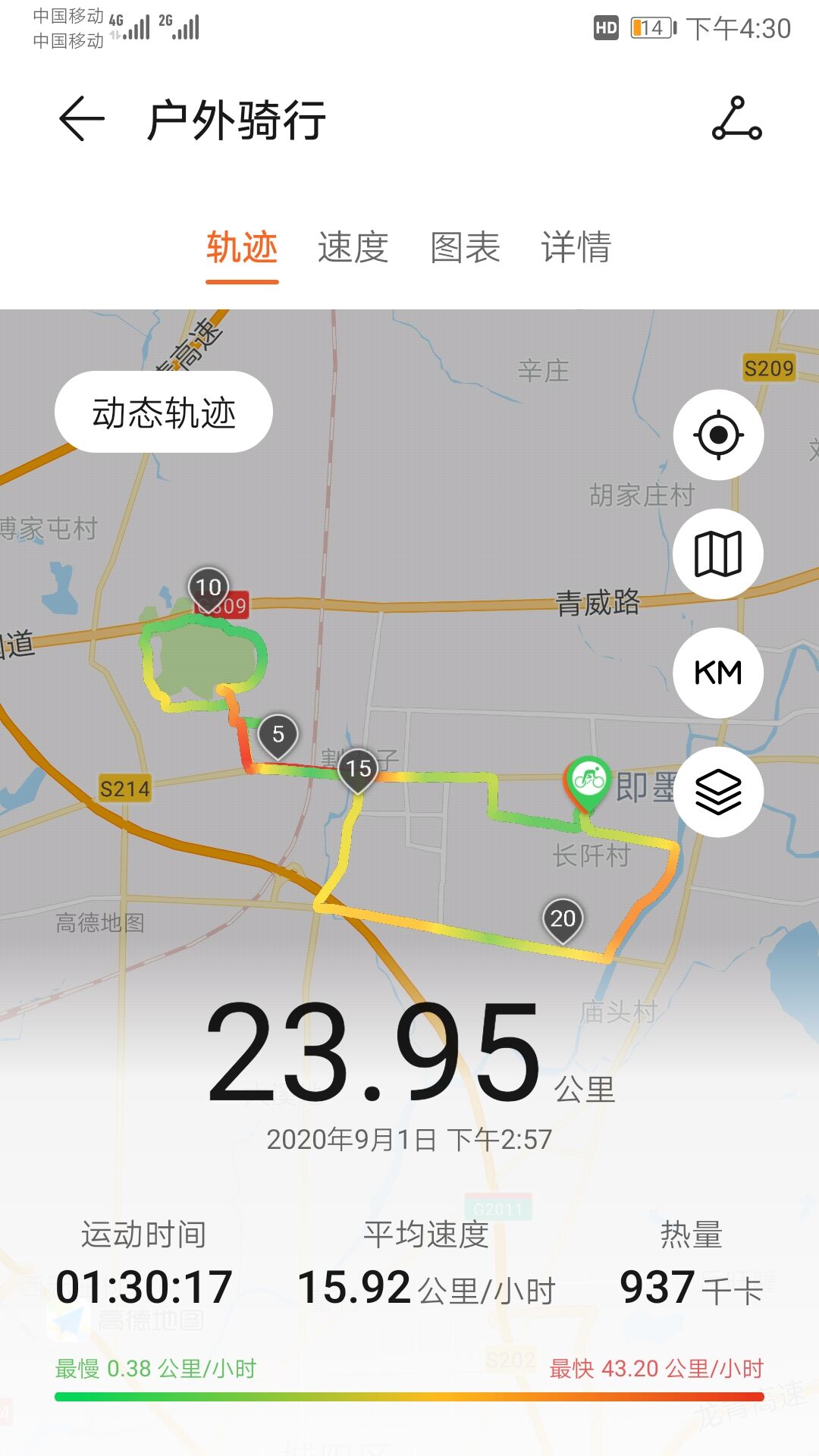Open the 详情 tab
Screen dimensions: 819x1456
tap(576, 248)
